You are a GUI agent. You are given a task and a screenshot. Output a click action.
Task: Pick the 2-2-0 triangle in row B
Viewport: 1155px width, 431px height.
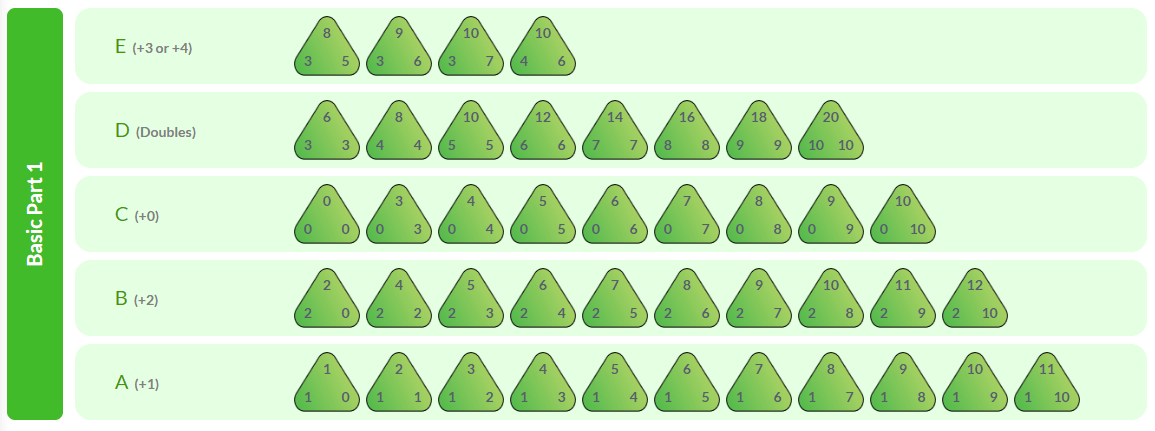[x=327, y=302]
